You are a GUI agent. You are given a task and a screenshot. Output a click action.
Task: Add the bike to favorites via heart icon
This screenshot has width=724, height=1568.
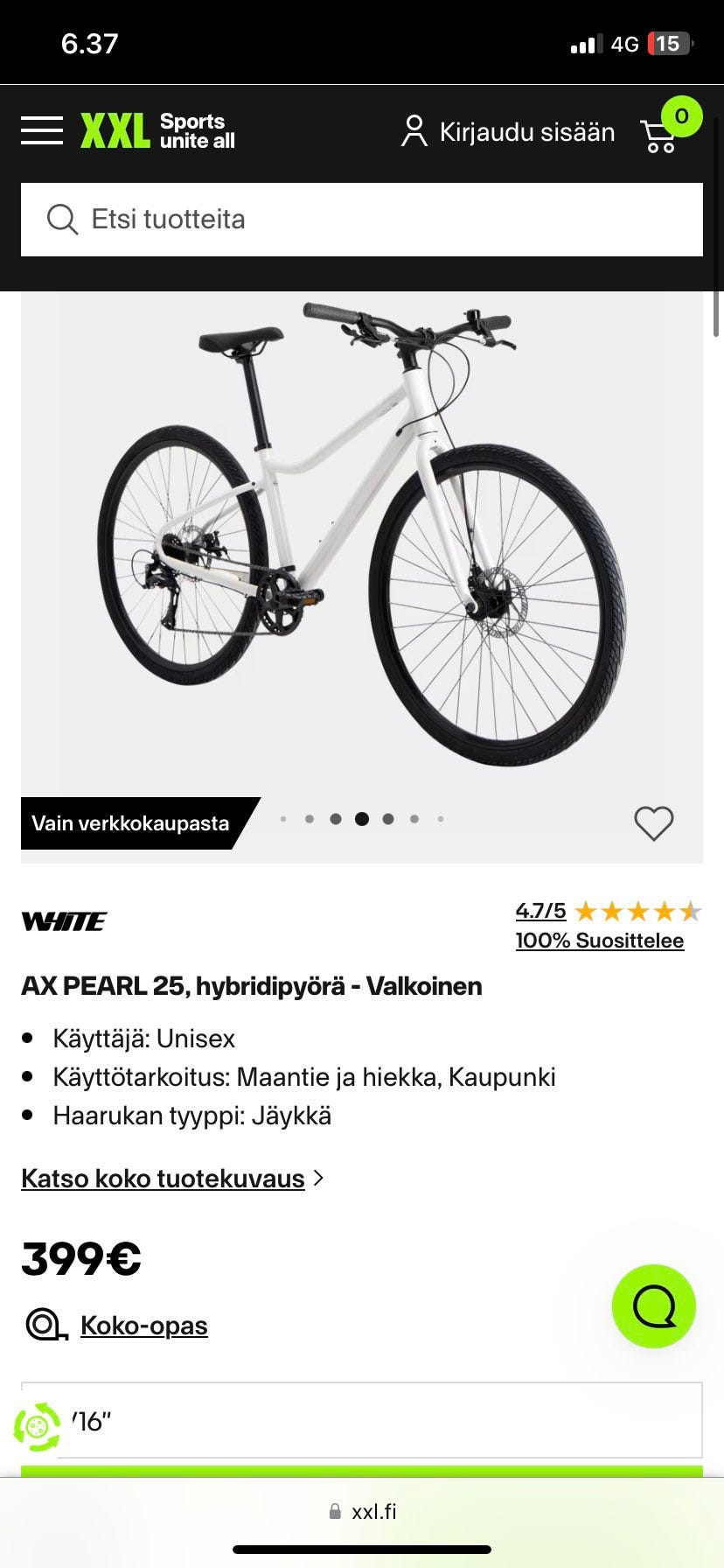(653, 822)
